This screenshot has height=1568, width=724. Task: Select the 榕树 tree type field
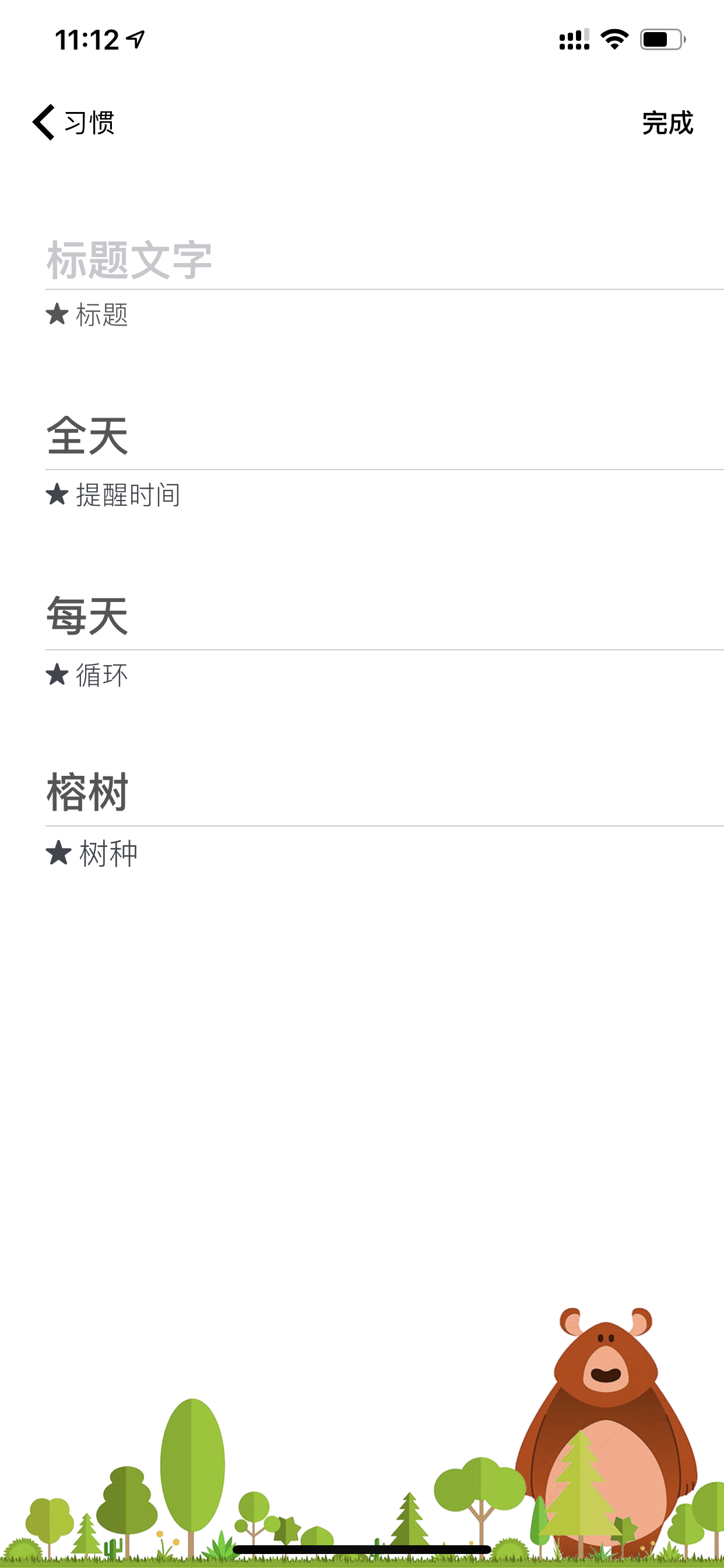click(385, 792)
